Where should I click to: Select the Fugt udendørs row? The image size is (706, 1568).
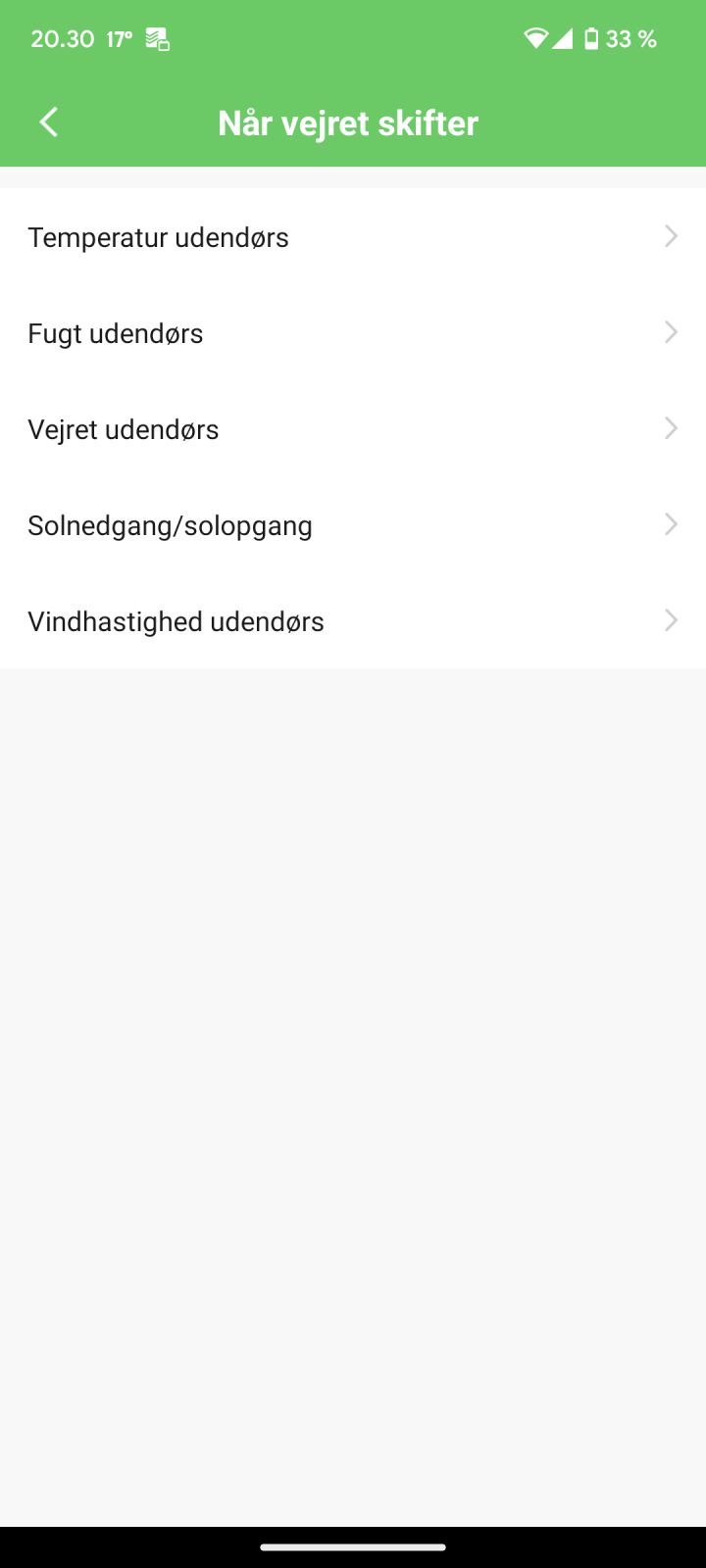[x=353, y=333]
